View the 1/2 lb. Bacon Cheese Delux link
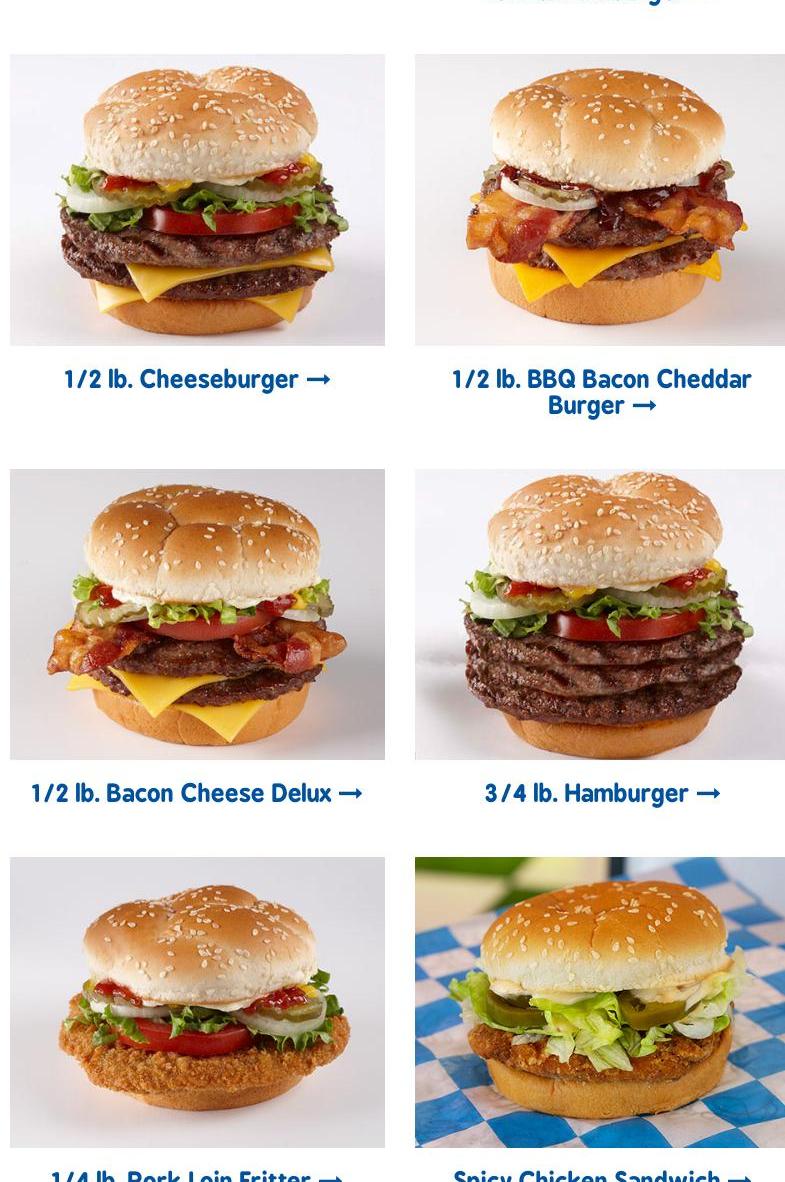Screen dimensions: 785x1182 point(197,793)
